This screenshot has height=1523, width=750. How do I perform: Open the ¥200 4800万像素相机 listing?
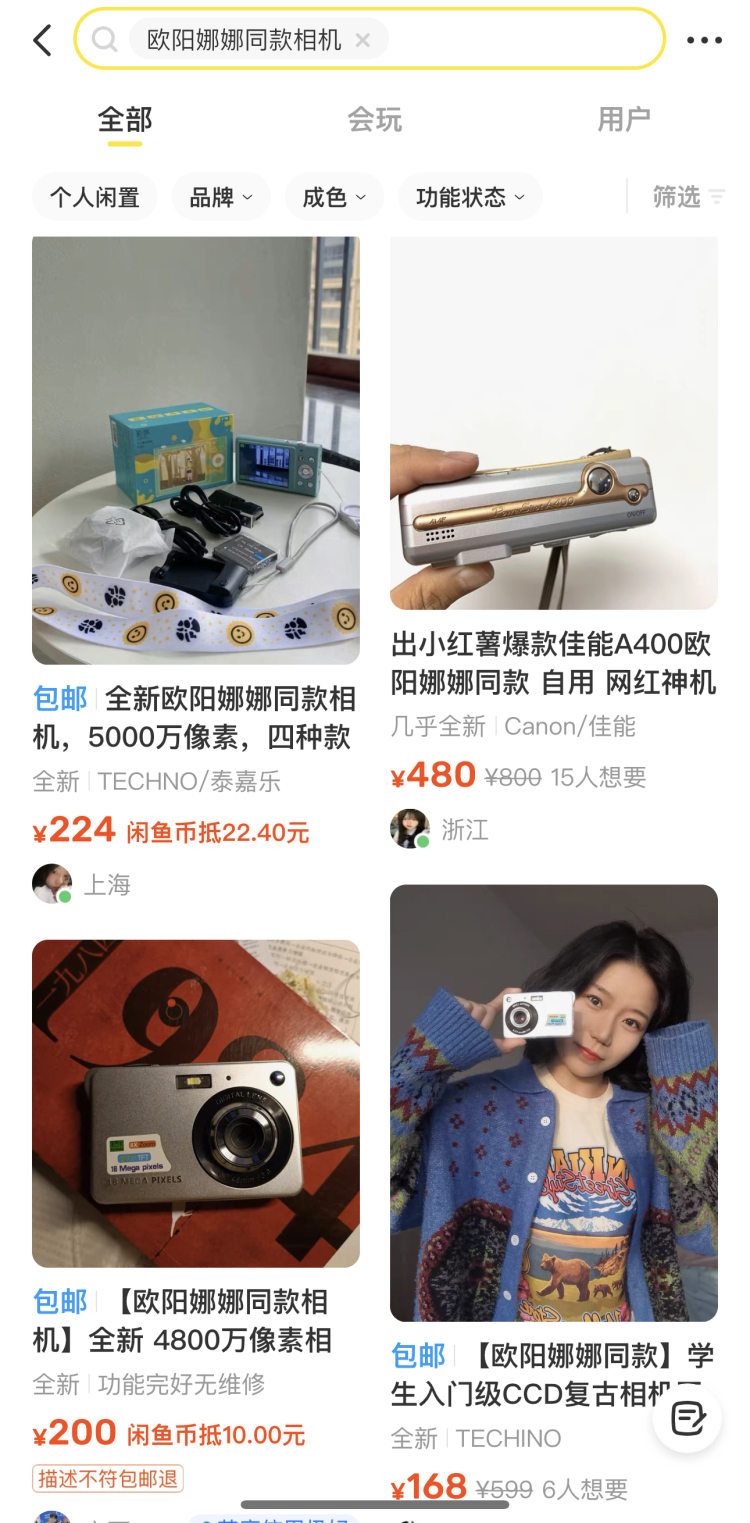[x=196, y=1103]
